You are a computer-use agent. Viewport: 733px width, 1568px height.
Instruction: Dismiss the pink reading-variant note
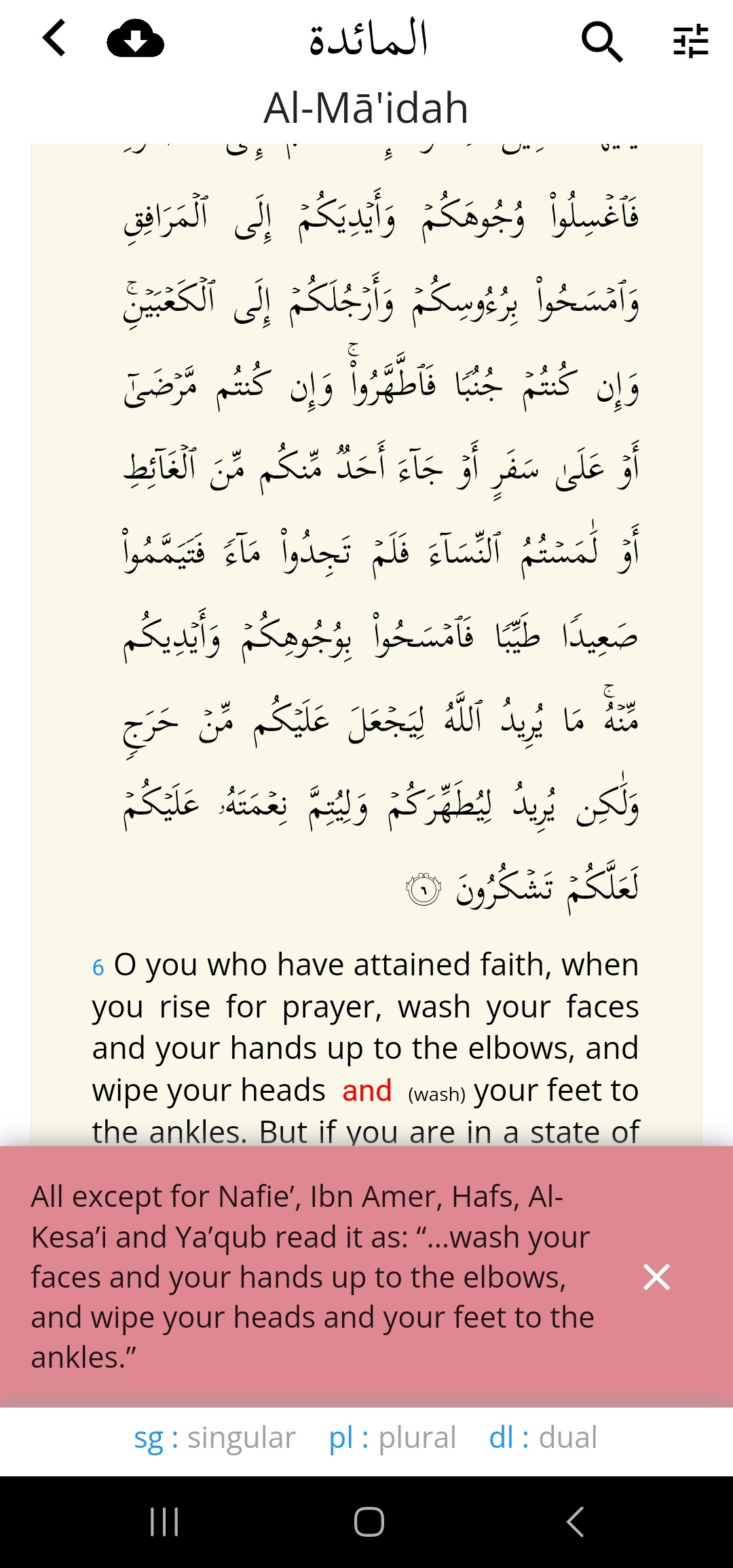click(x=656, y=1277)
